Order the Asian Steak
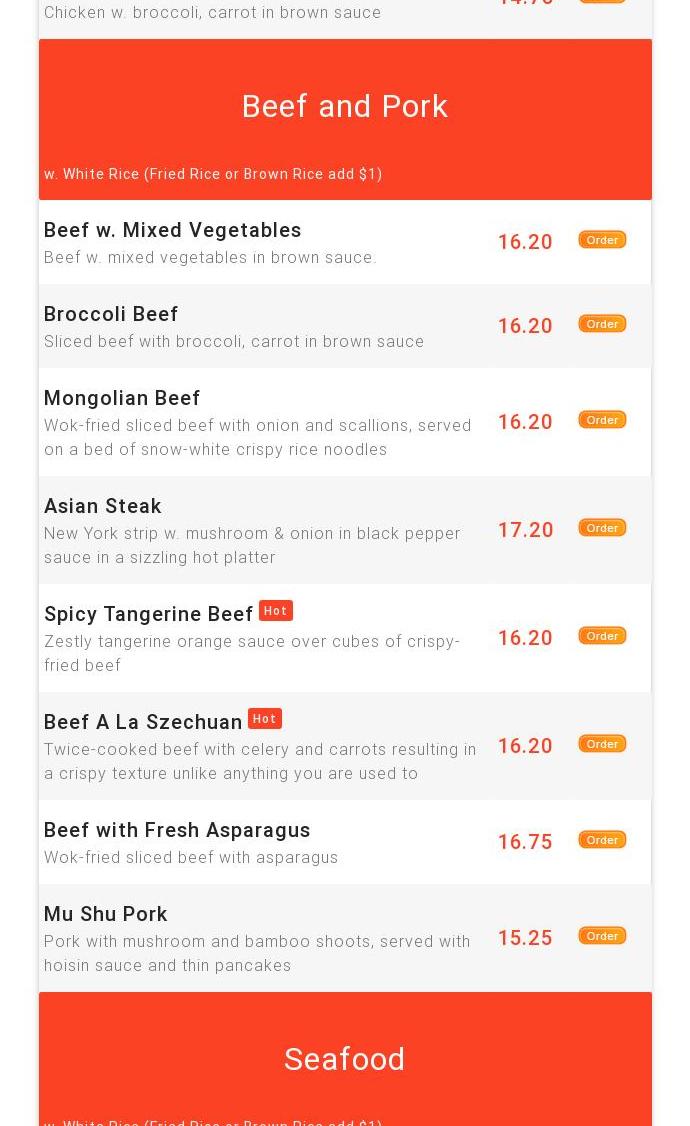This screenshot has width=690, height=1126. (602, 528)
